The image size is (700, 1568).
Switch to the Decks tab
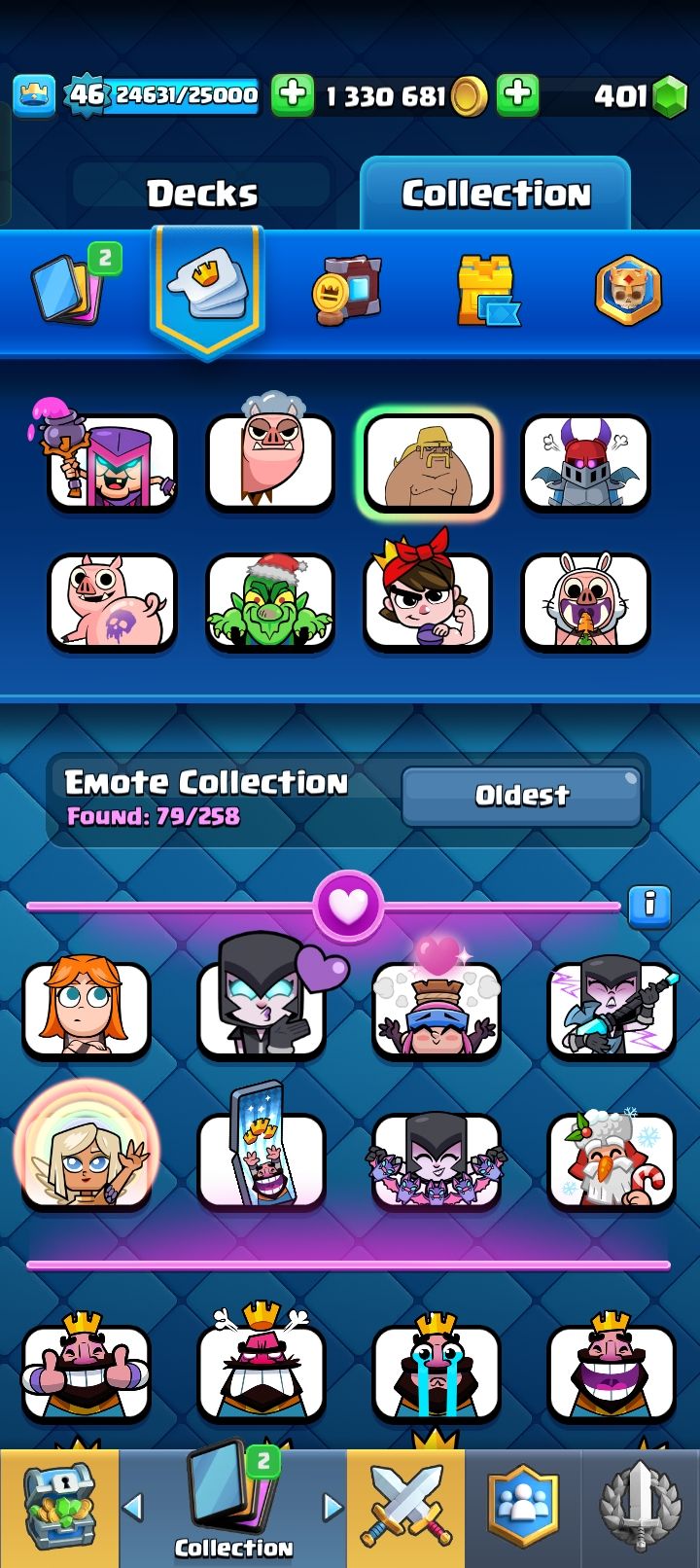tap(202, 194)
